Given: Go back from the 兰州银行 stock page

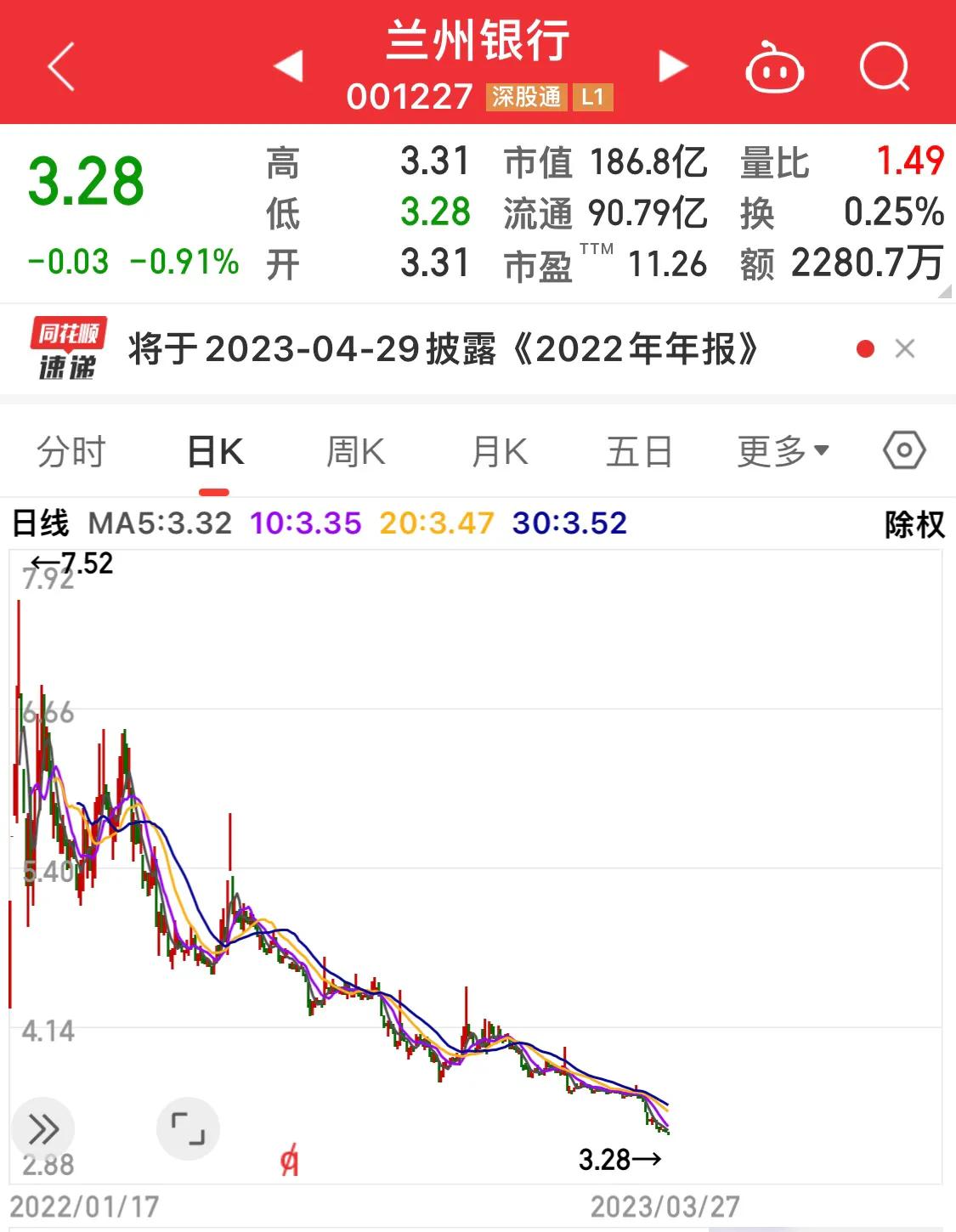Looking at the screenshot, I should 61,66.
